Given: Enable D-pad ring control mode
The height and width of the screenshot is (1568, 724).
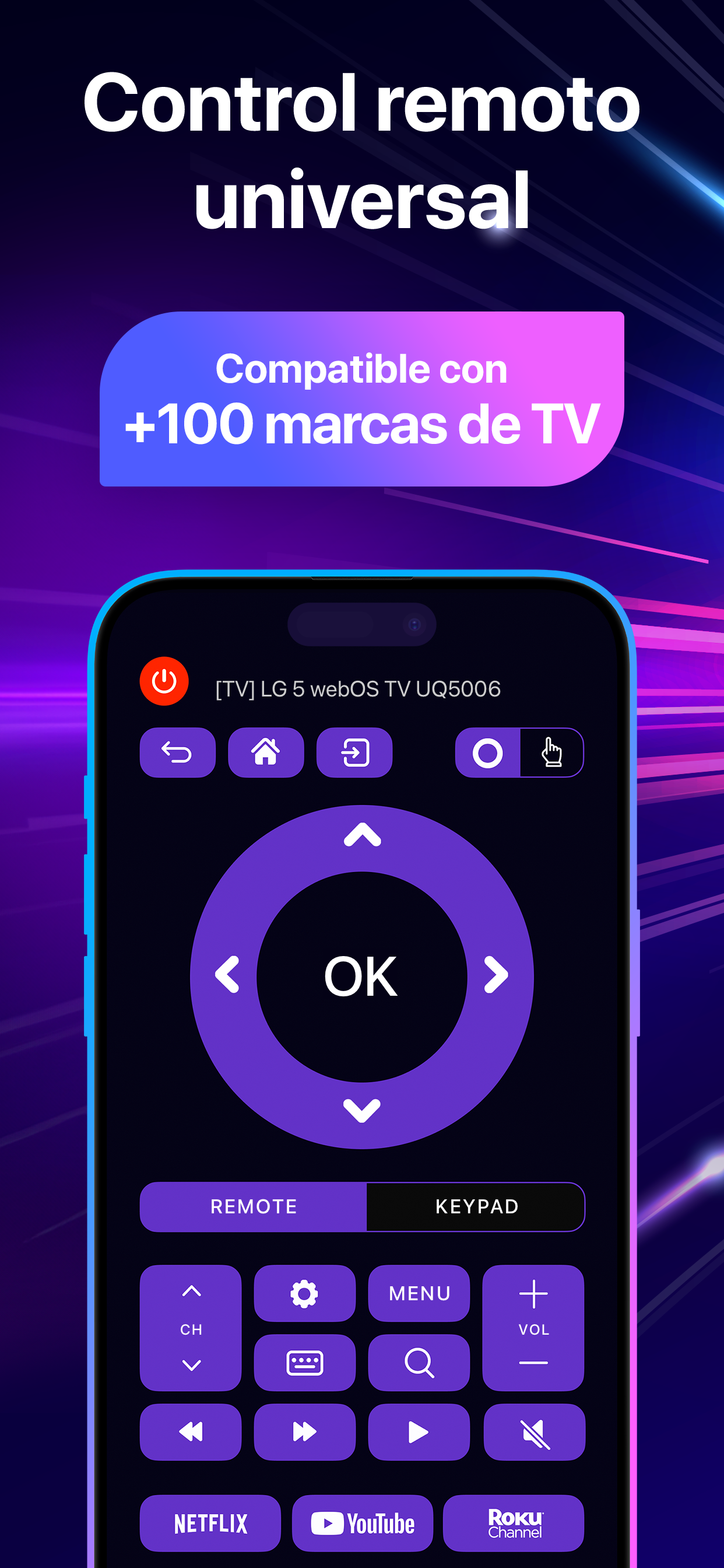Looking at the screenshot, I should pos(487,752).
